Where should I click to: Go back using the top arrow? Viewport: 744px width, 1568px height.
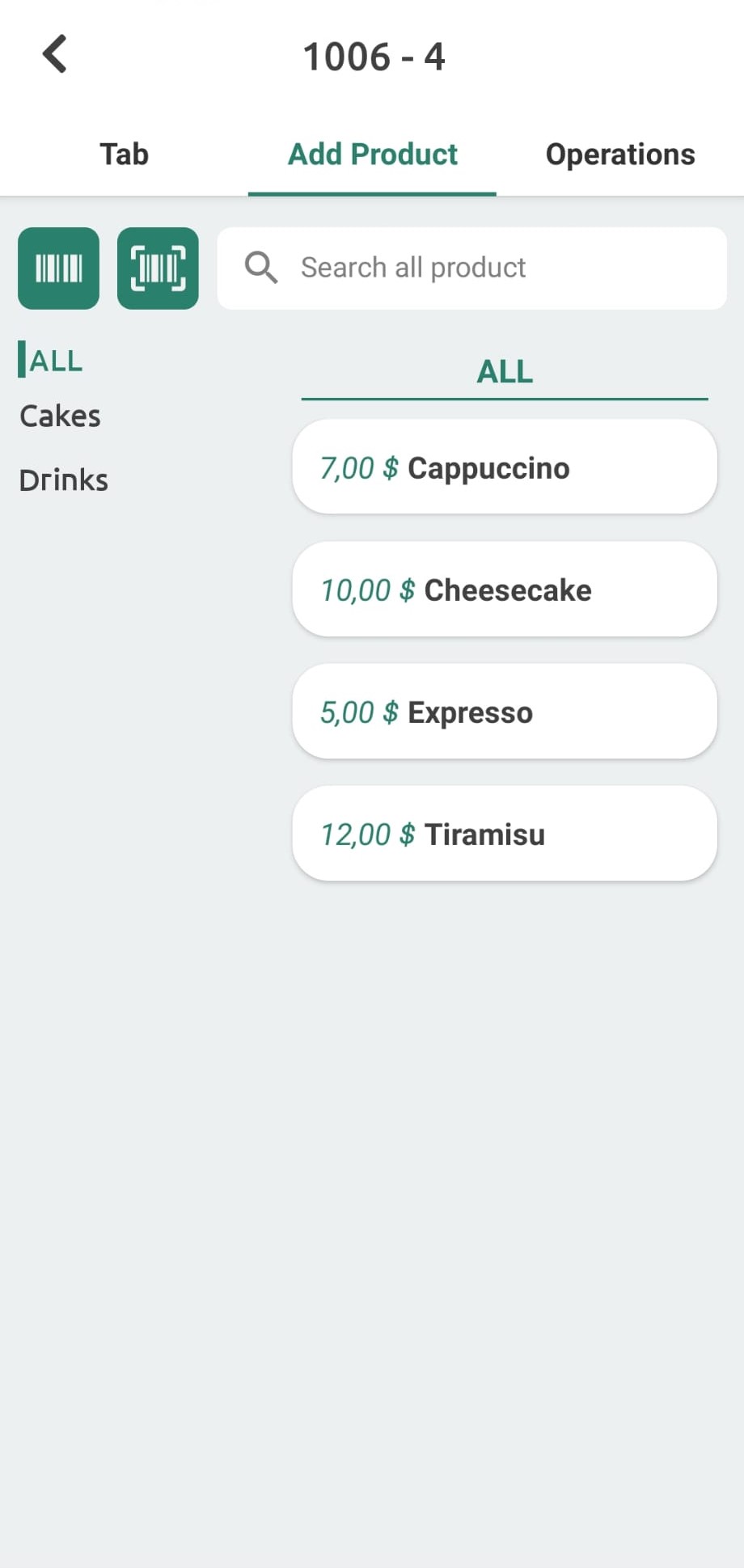[54, 55]
